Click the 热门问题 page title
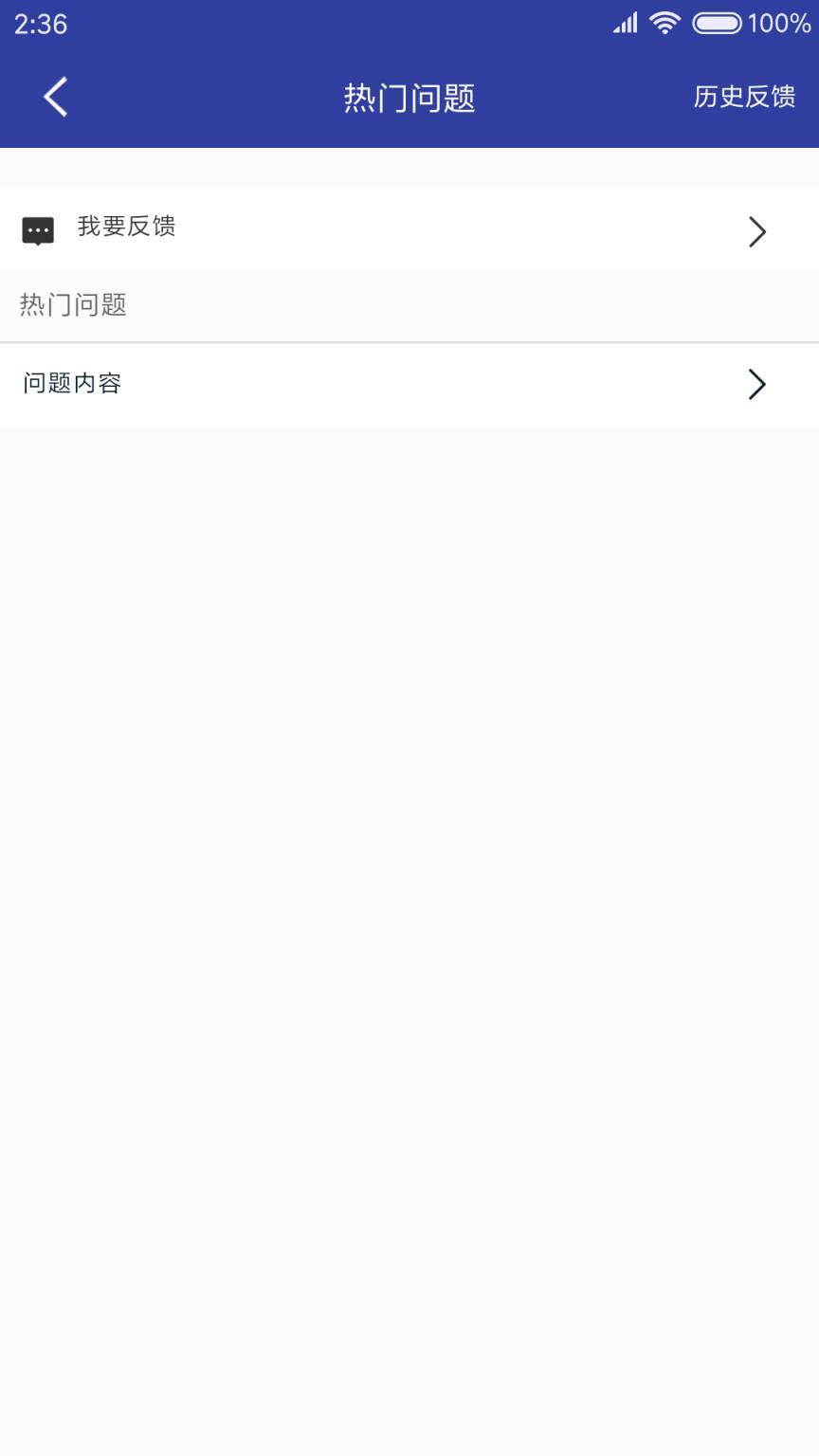 pyautogui.click(x=409, y=97)
